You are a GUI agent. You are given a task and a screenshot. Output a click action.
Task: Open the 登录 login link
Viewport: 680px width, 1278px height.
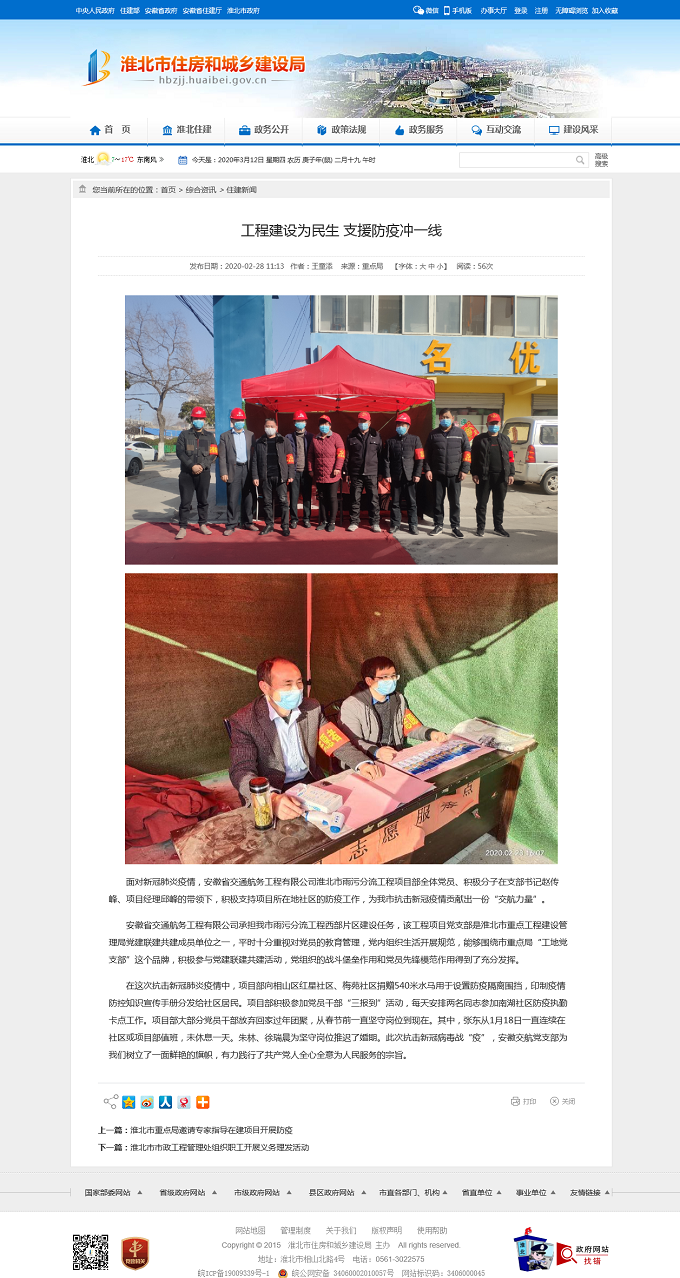(x=520, y=10)
